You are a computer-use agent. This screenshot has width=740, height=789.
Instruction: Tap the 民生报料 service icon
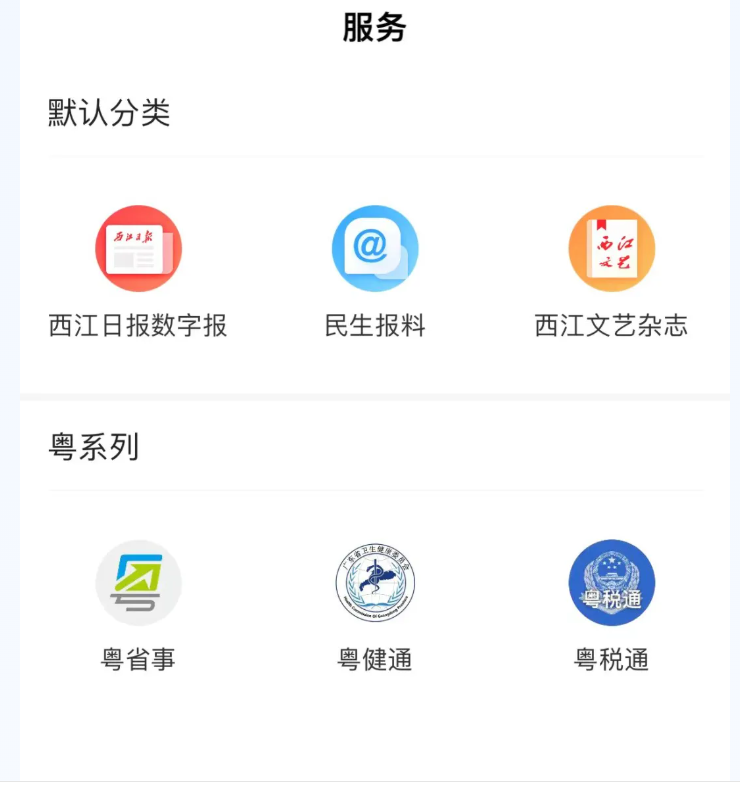(x=375, y=249)
